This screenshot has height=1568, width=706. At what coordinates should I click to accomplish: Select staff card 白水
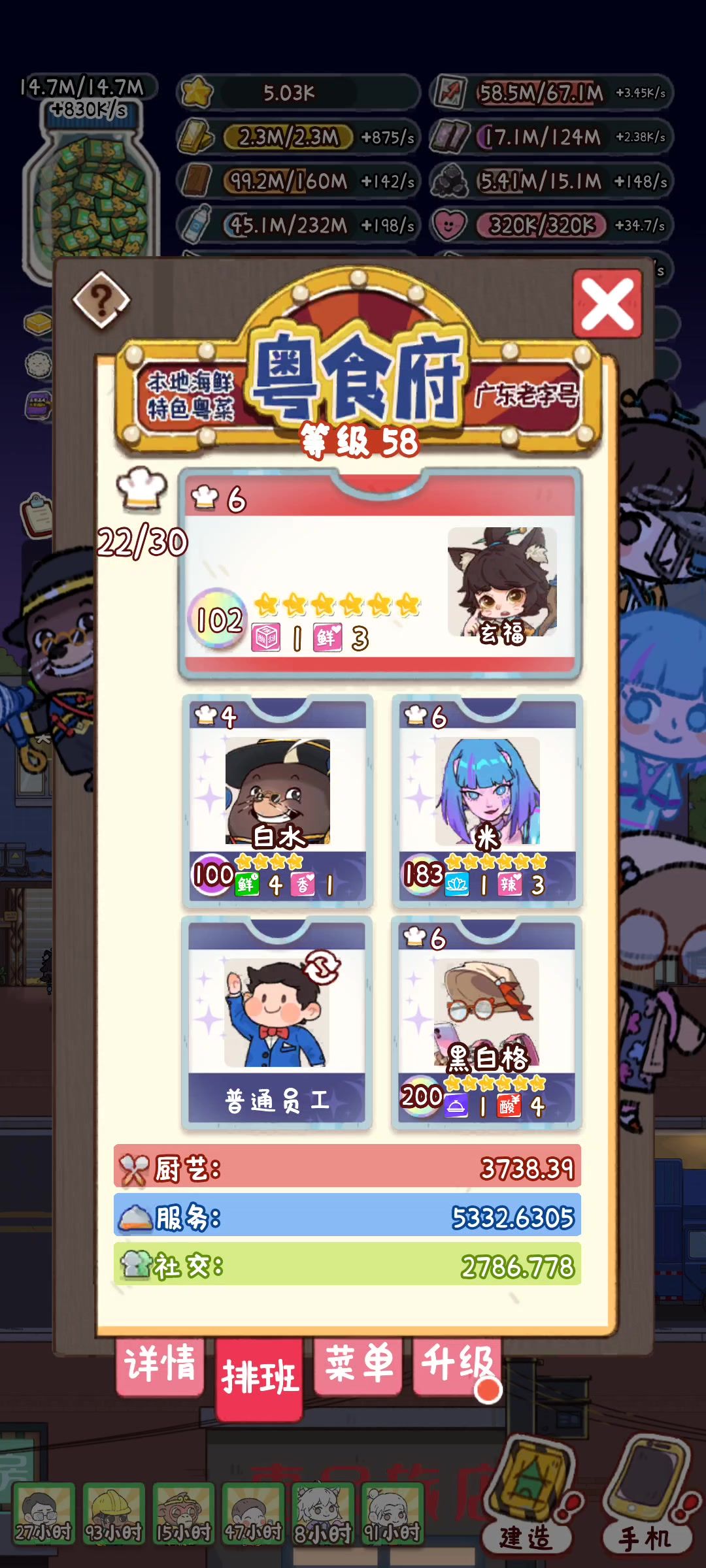pyautogui.click(x=278, y=802)
